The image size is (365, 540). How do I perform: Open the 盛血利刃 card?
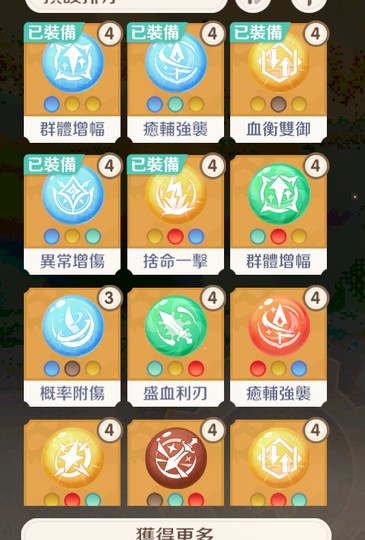click(x=176, y=347)
